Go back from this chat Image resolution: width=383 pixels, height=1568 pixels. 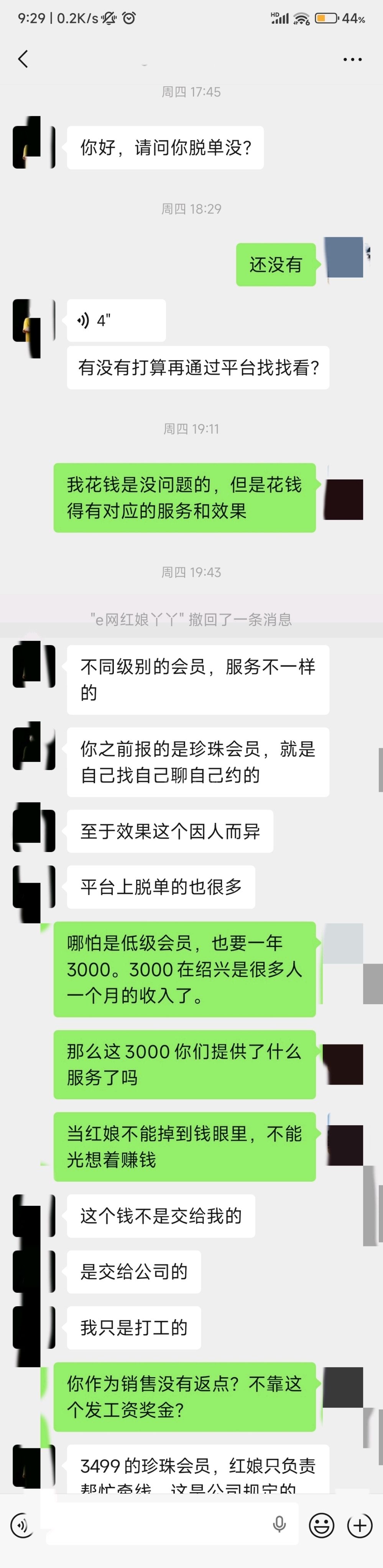pos(23,59)
